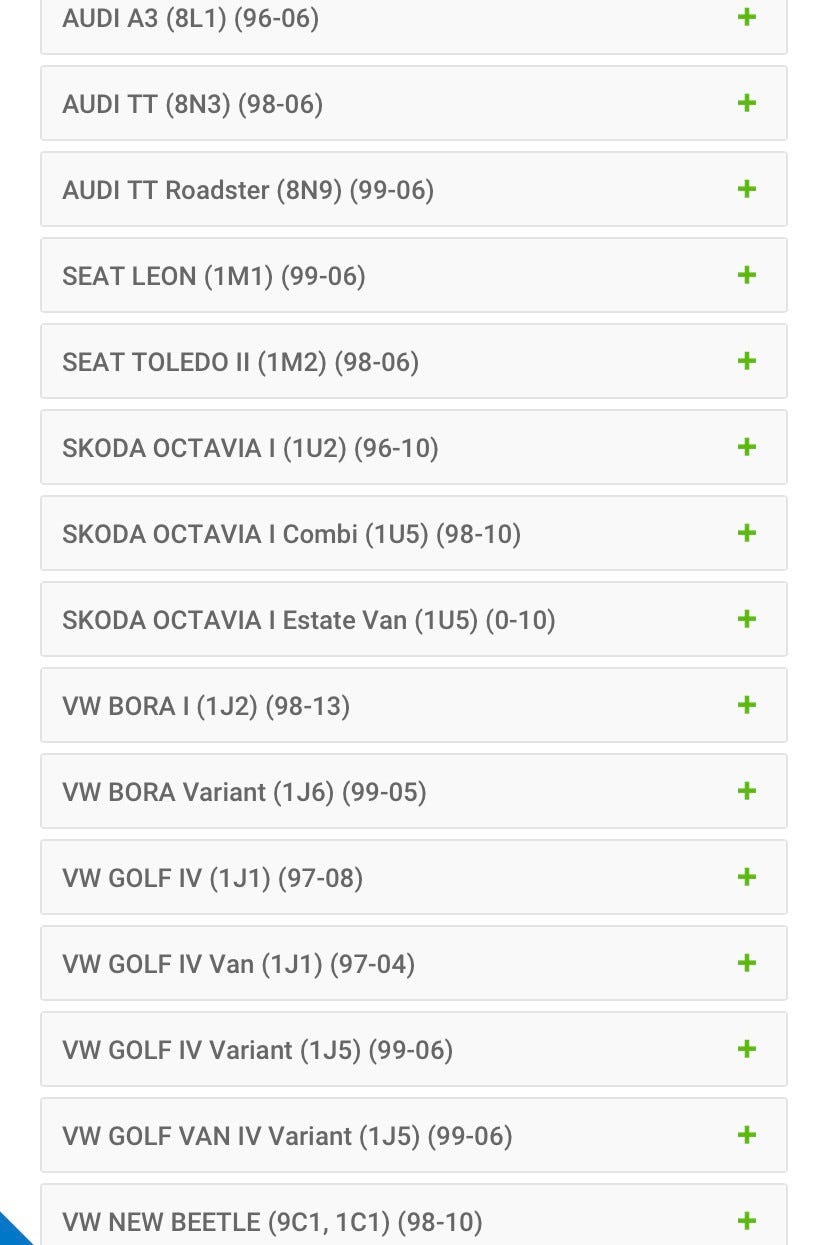Show details for SEAT TOLEDO II (1M2)
The image size is (828, 1245).
point(746,361)
